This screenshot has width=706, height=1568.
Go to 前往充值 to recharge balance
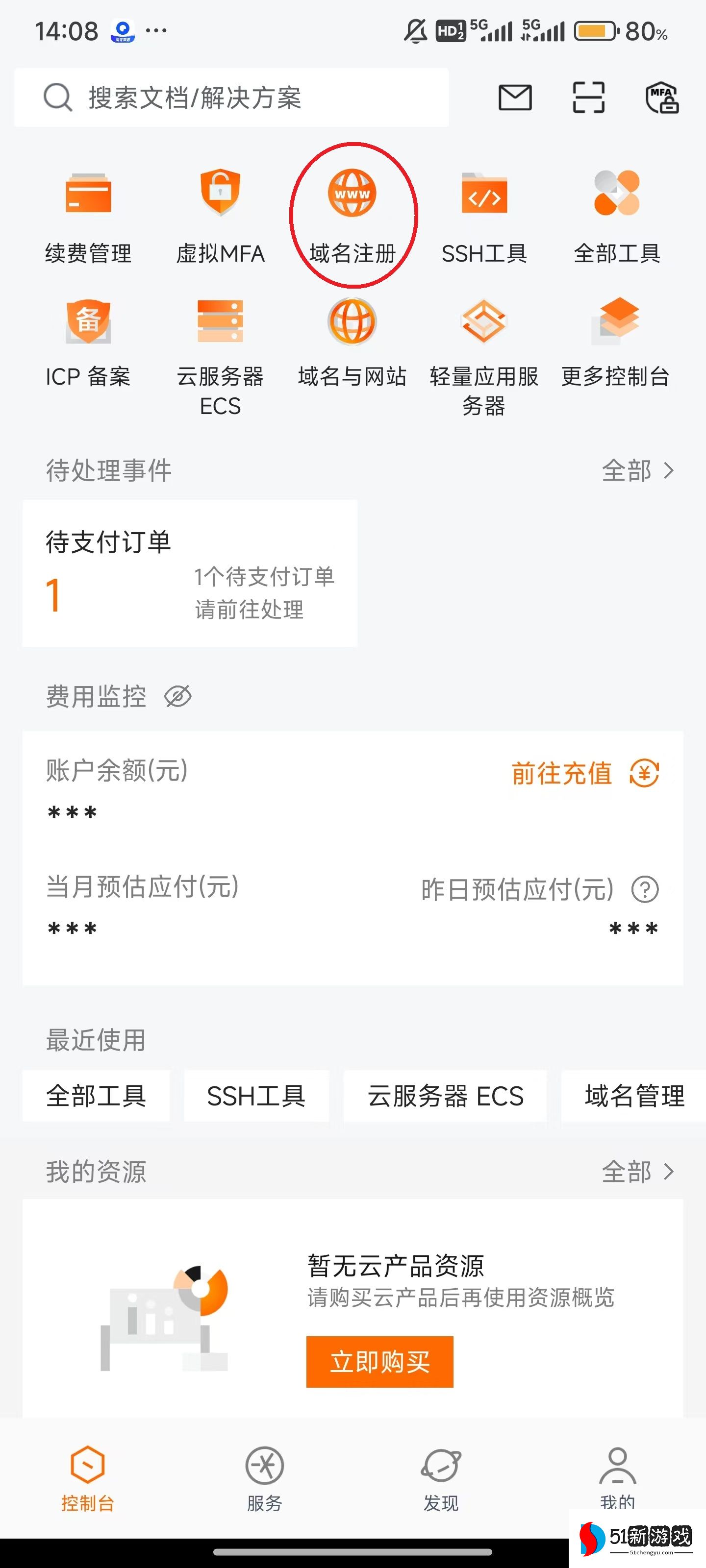point(584,773)
